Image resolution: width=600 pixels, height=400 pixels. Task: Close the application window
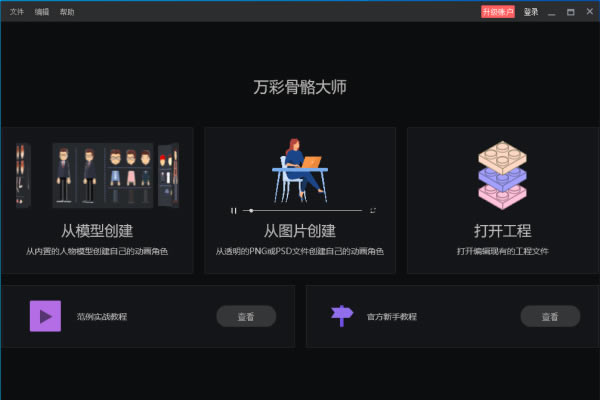587,12
